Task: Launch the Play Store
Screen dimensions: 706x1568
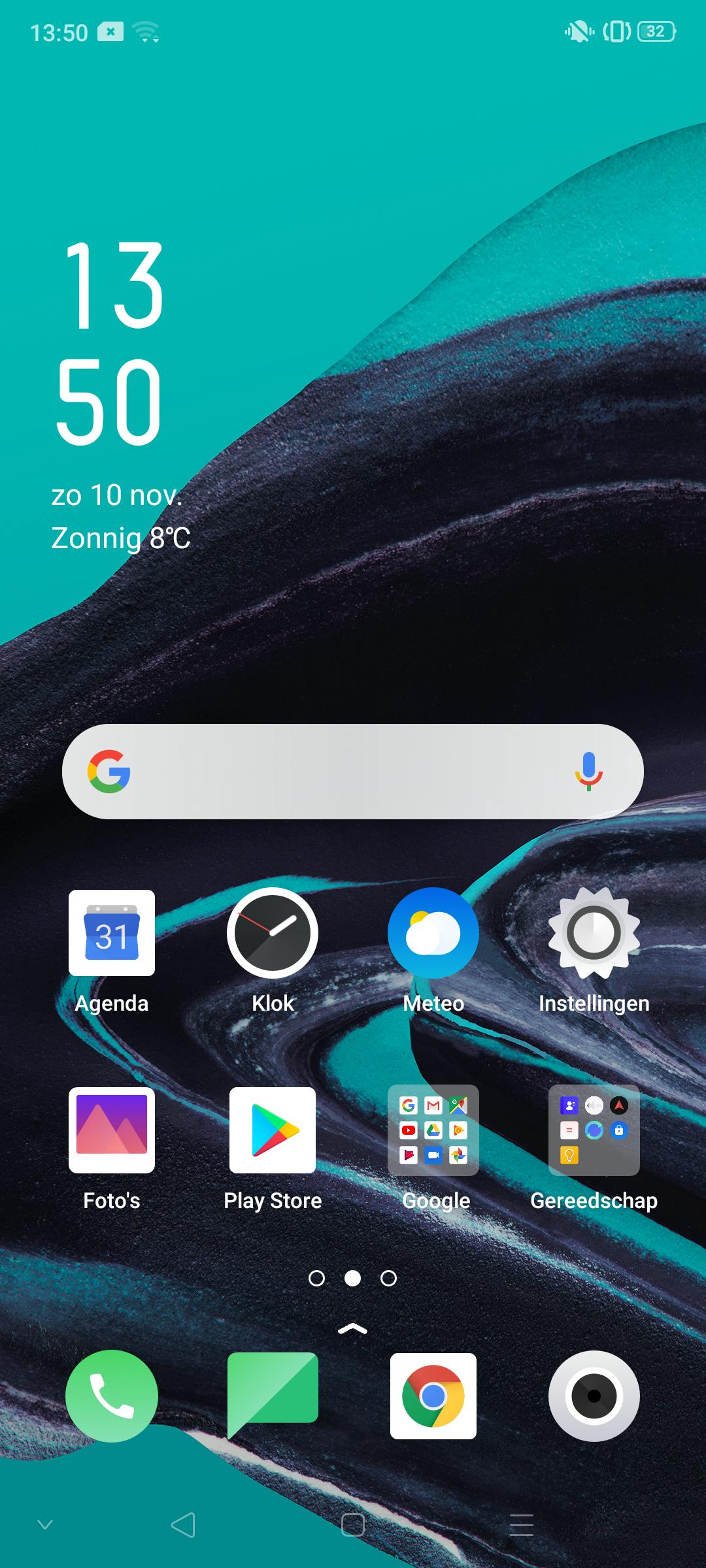Action: (x=273, y=1130)
